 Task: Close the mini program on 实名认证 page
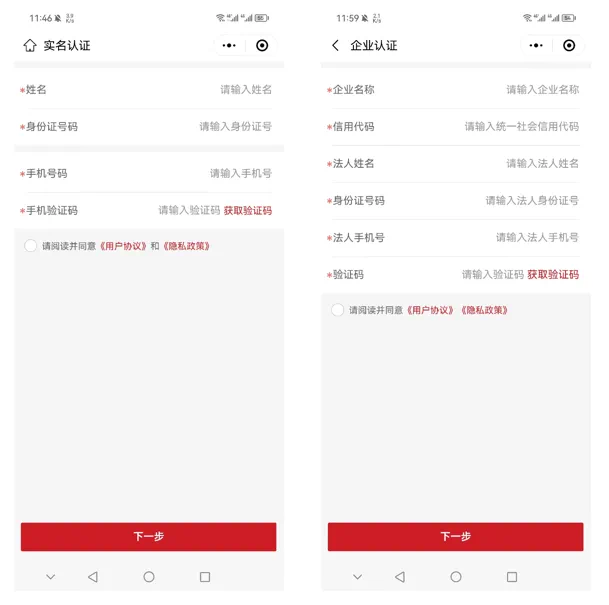pyautogui.click(x=262, y=46)
